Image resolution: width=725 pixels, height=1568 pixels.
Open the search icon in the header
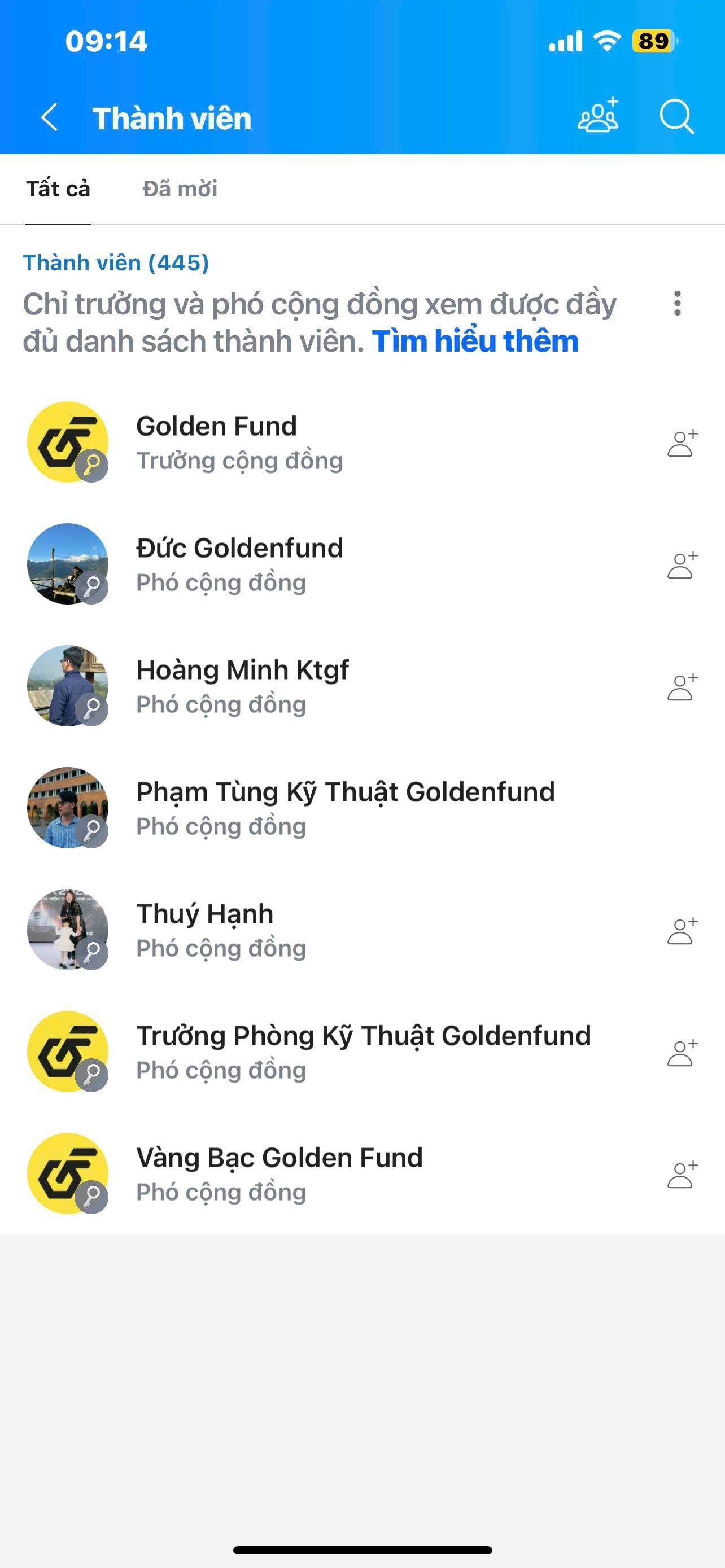[678, 117]
